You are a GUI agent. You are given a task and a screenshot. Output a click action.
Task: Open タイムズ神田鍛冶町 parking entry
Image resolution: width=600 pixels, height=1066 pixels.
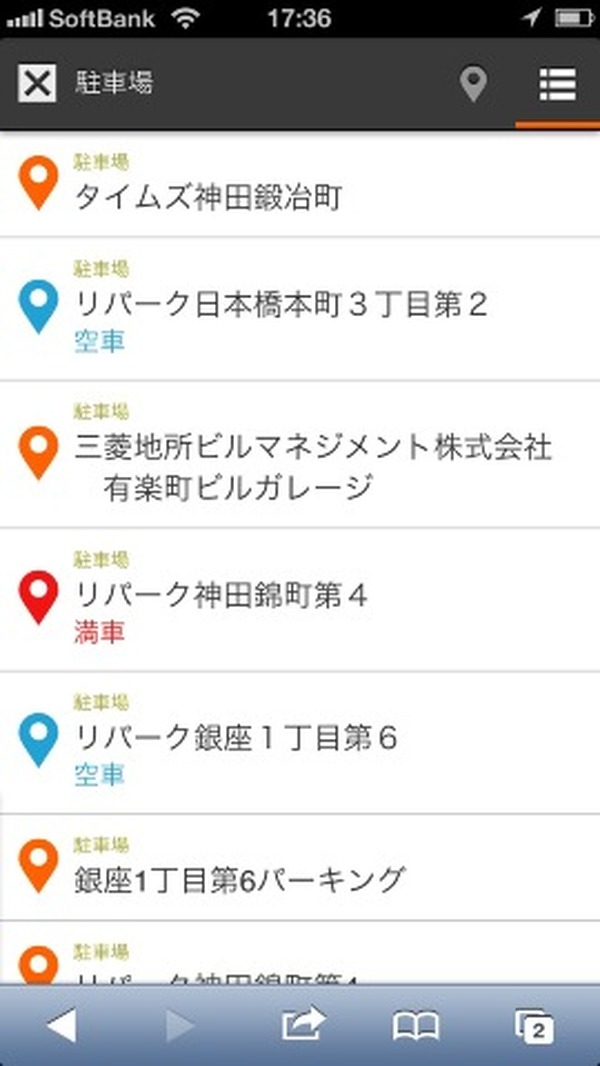click(x=300, y=184)
